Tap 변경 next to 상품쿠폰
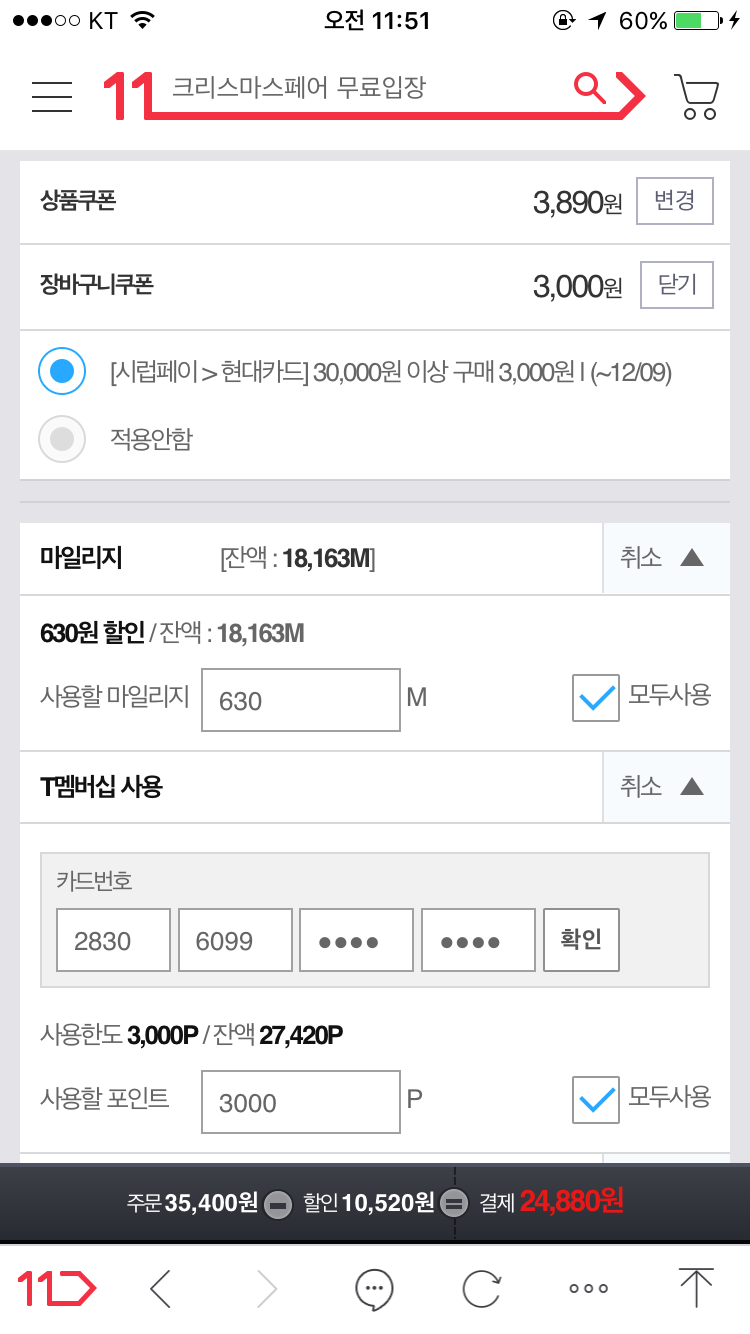 click(x=675, y=201)
